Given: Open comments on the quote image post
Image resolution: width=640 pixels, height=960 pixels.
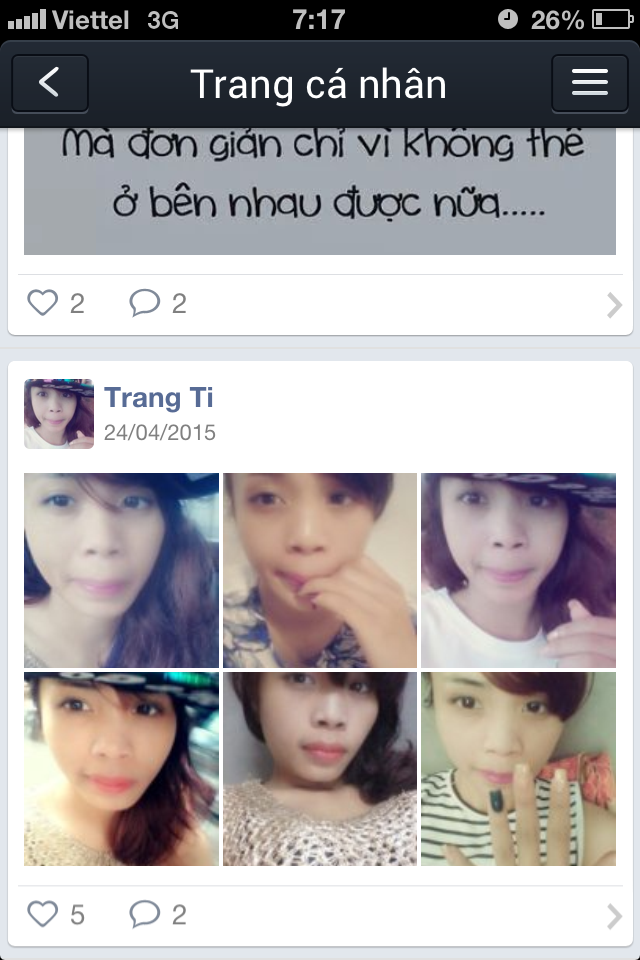Looking at the screenshot, I should tap(146, 303).
